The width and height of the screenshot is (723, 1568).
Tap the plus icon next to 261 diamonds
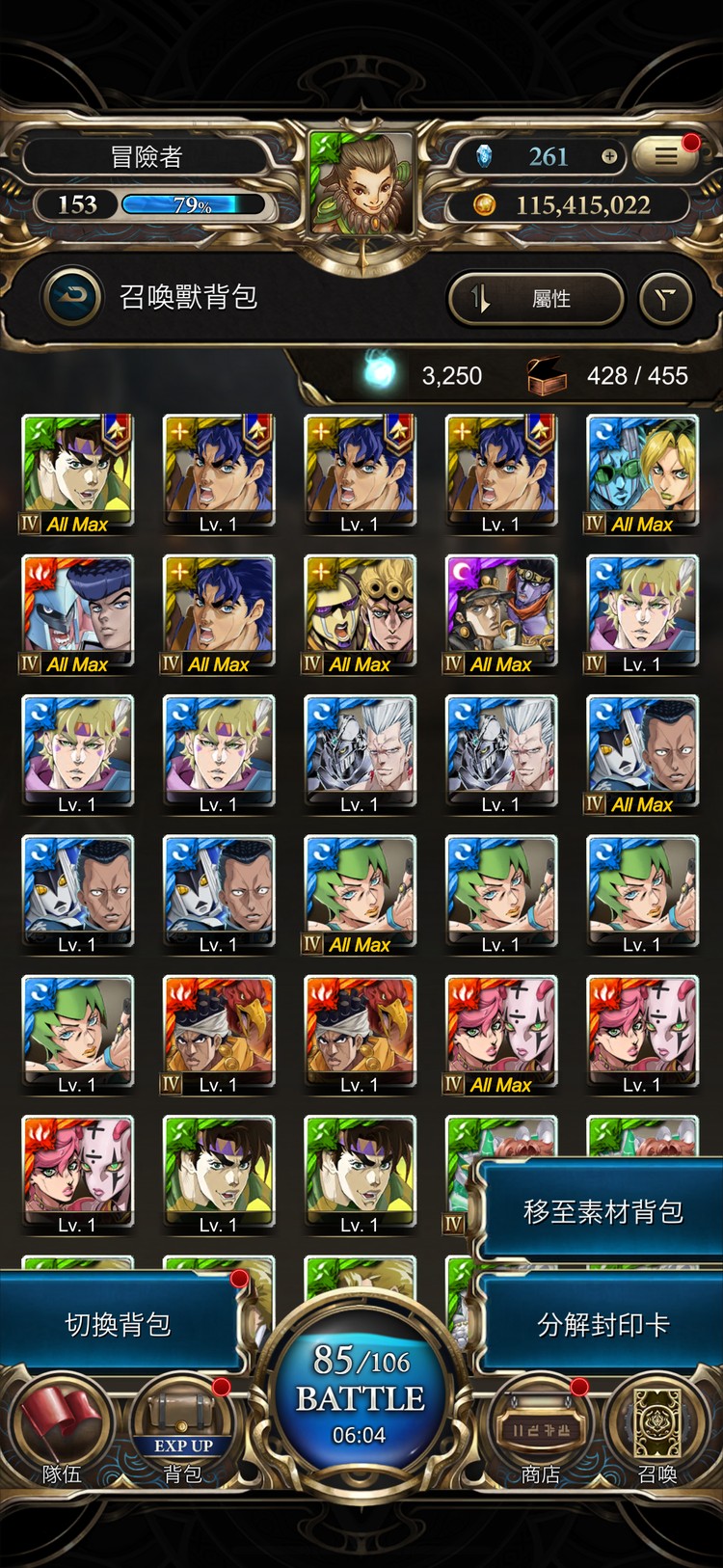coord(609,156)
